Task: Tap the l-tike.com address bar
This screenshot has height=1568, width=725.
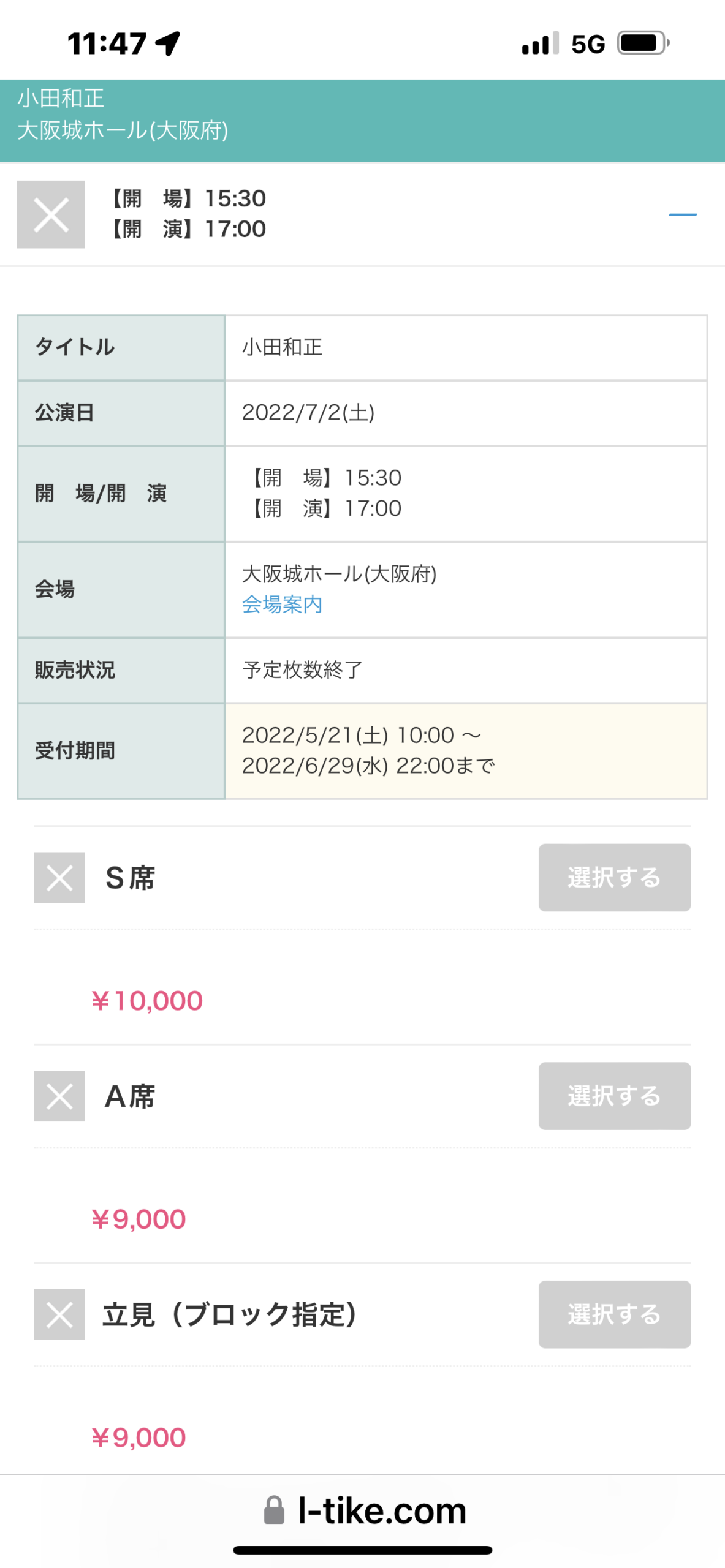Action: click(x=364, y=1510)
